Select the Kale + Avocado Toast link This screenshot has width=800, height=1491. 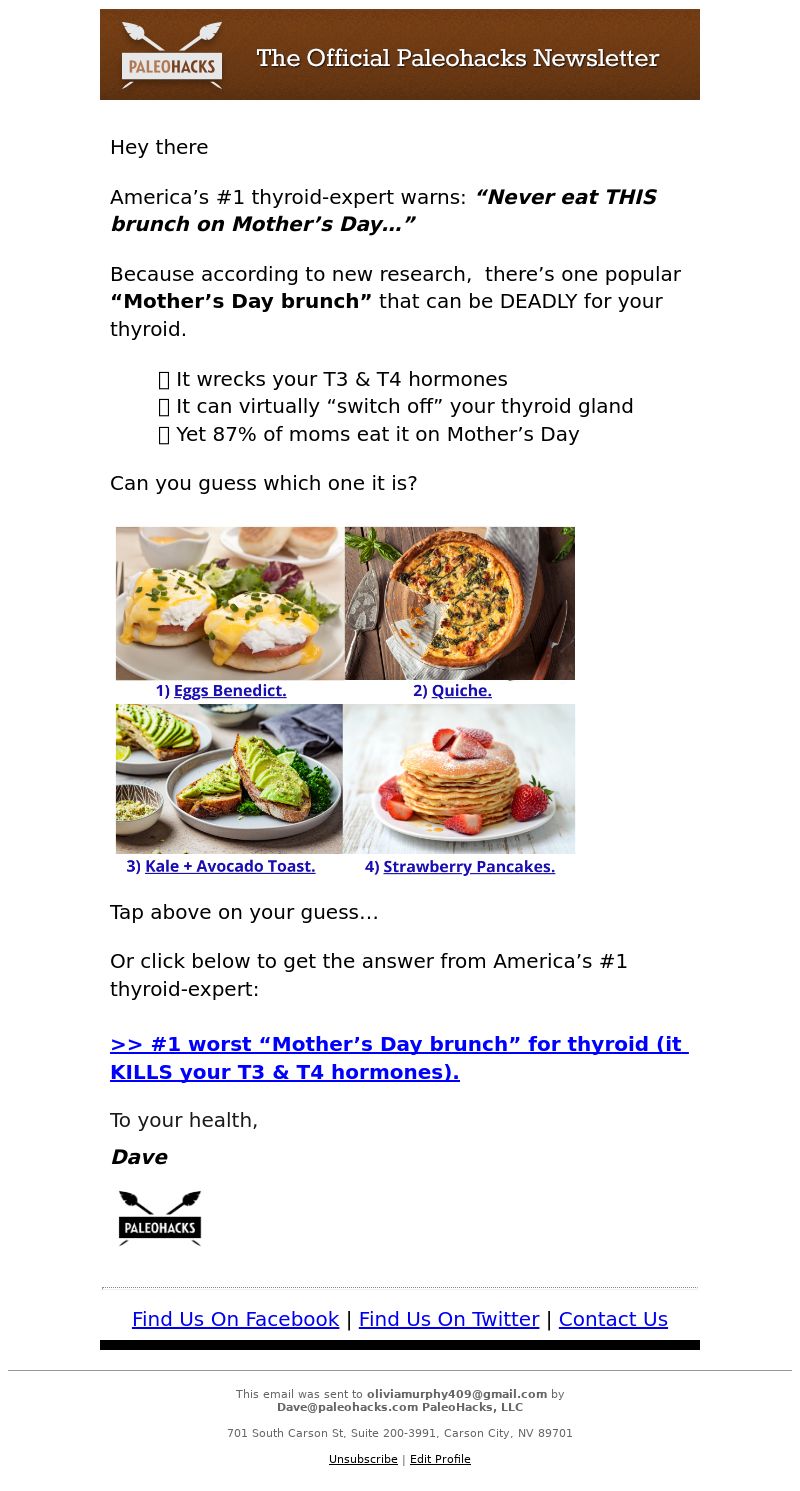pyautogui.click(x=230, y=867)
